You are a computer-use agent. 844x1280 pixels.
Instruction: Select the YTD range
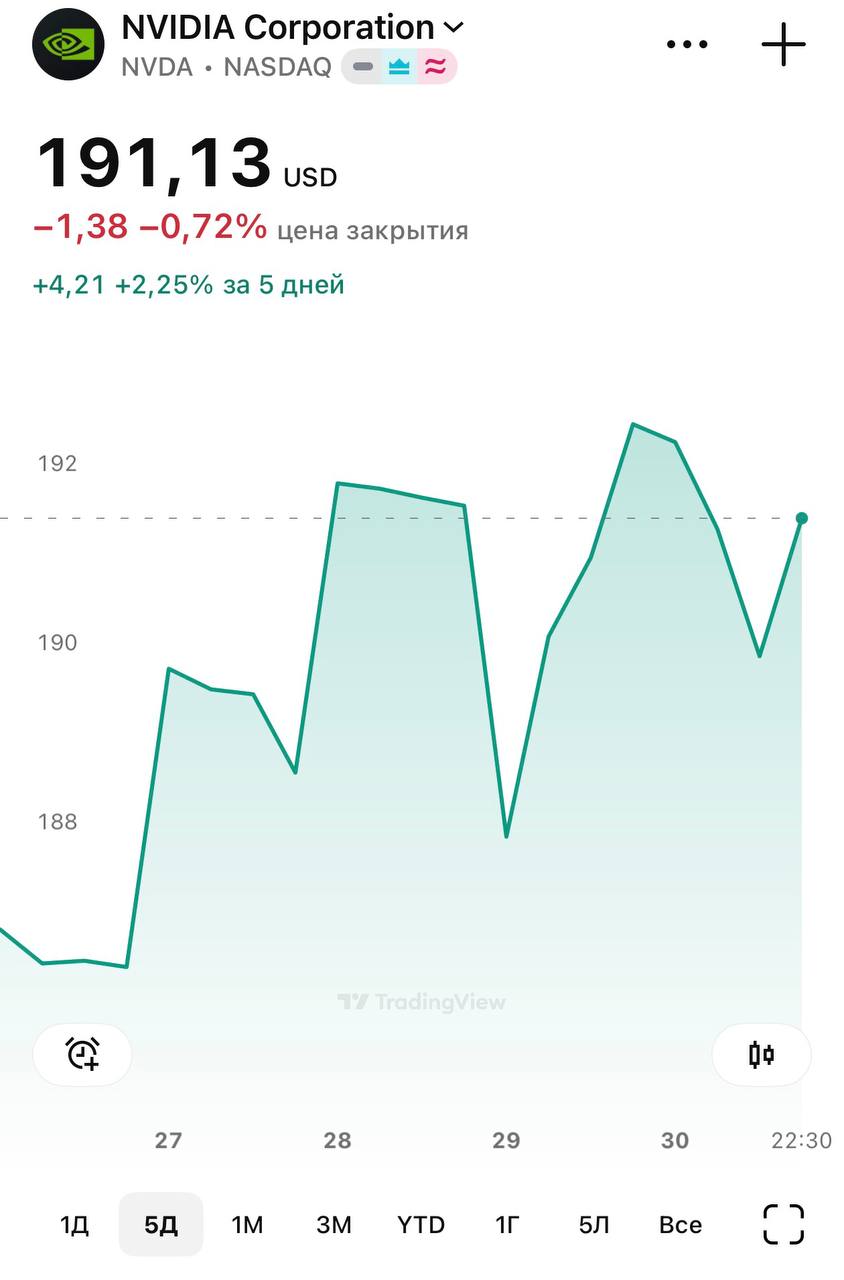420,1225
